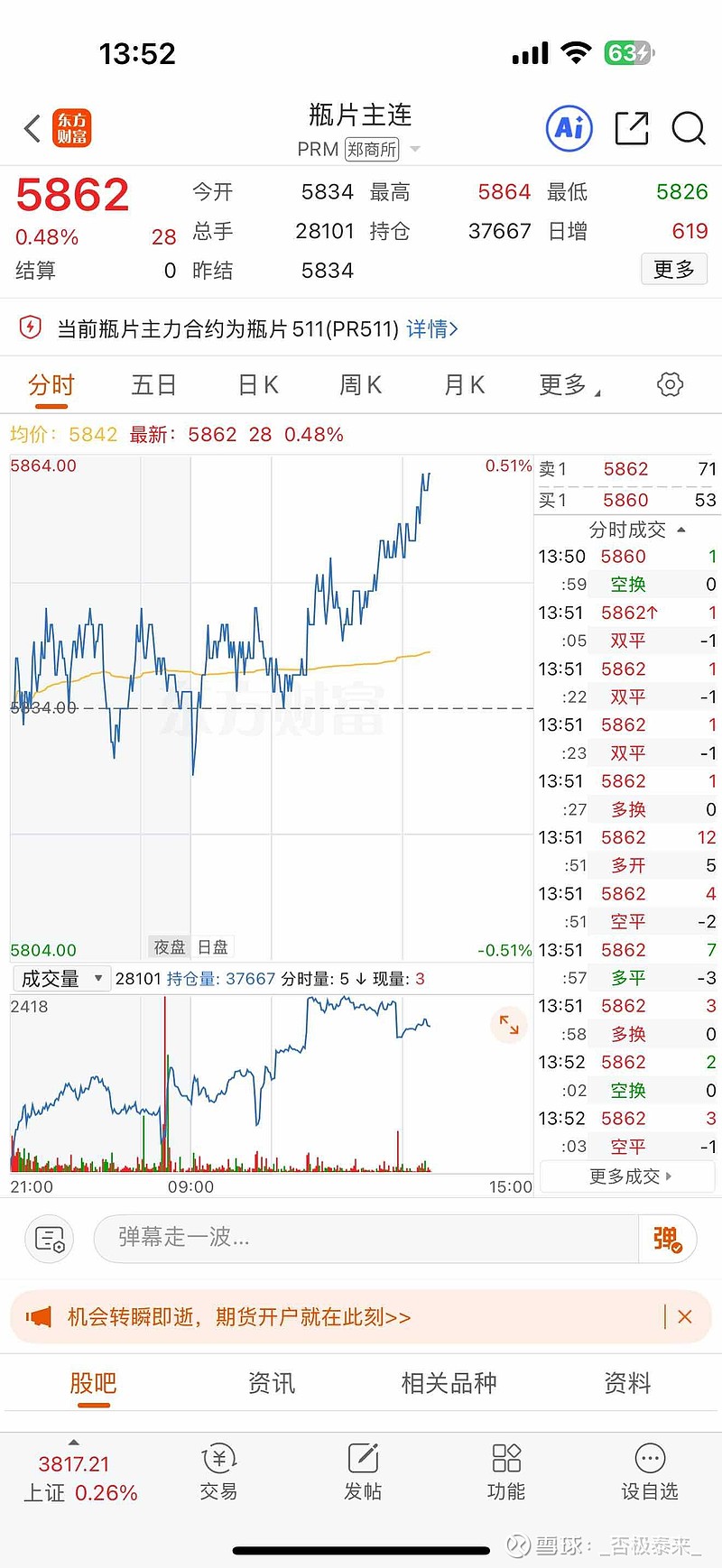The height and width of the screenshot is (1568, 722).
Task: Go back with the top-left arrow
Action: [x=32, y=129]
